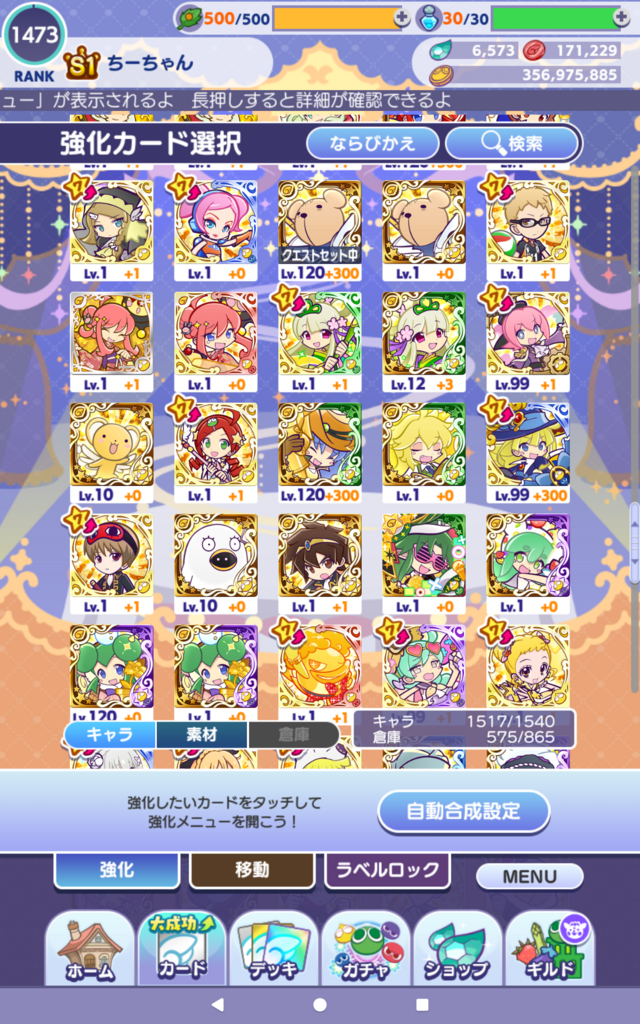This screenshot has width=640, height=1024.
Task: Switch to the 倉庫 tab
Action: pyautogui.click(x=293, y=735)
